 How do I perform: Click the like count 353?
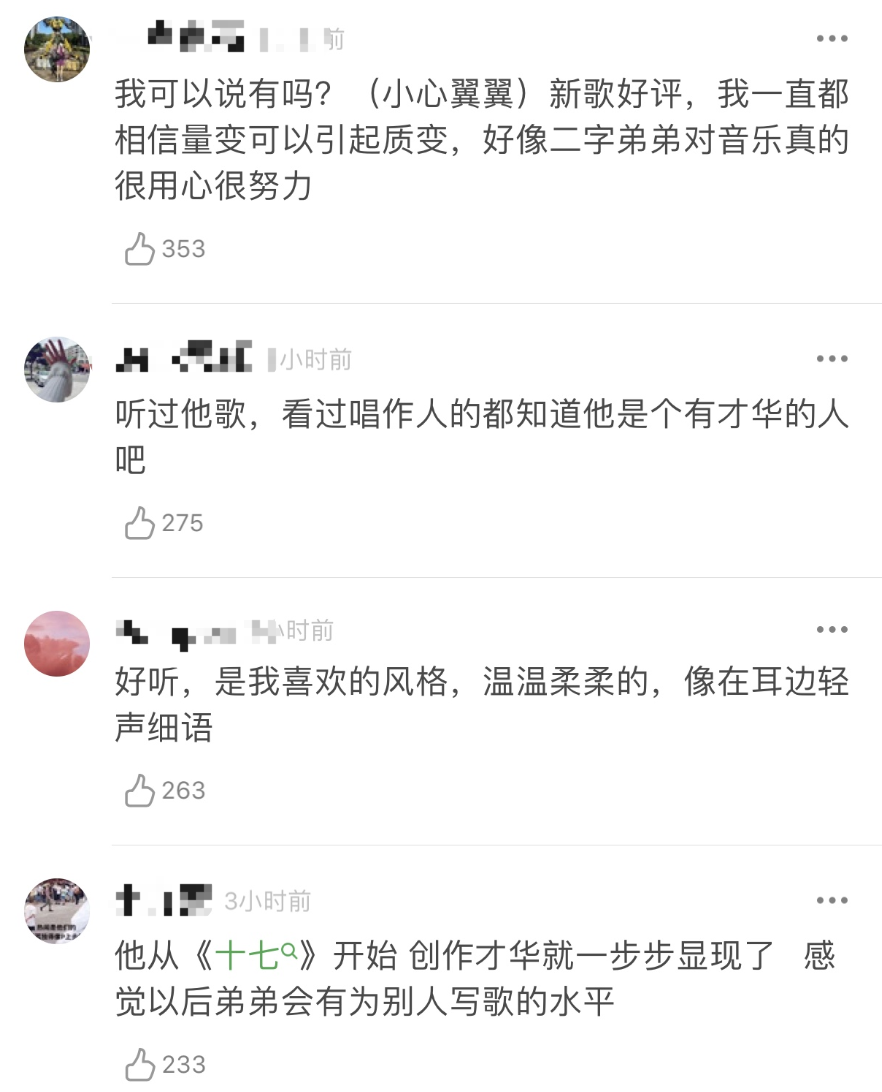178,248
